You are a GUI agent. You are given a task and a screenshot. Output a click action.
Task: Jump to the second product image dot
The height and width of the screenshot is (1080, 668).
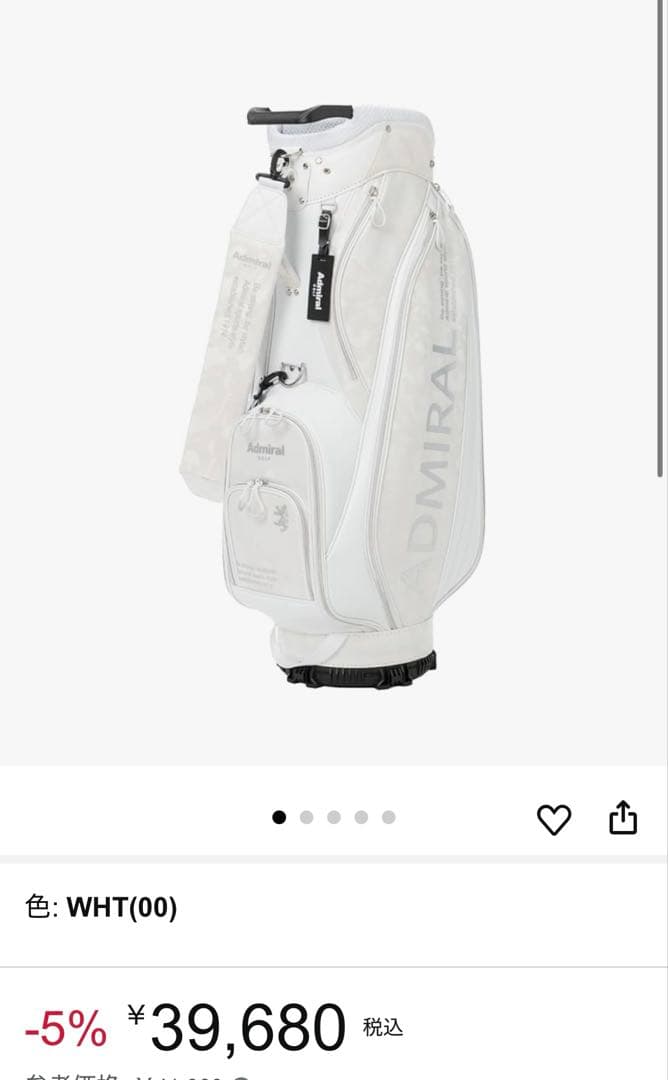306,817
